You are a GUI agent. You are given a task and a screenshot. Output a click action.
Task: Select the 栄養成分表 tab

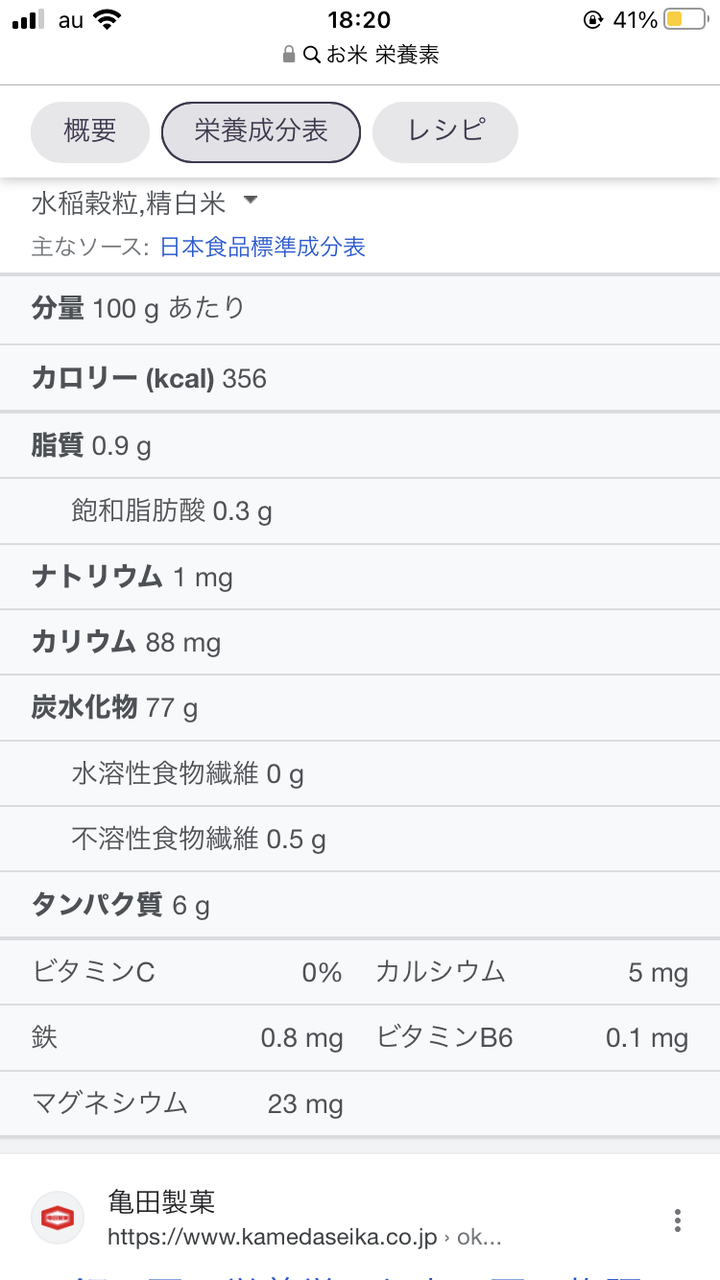261,131
